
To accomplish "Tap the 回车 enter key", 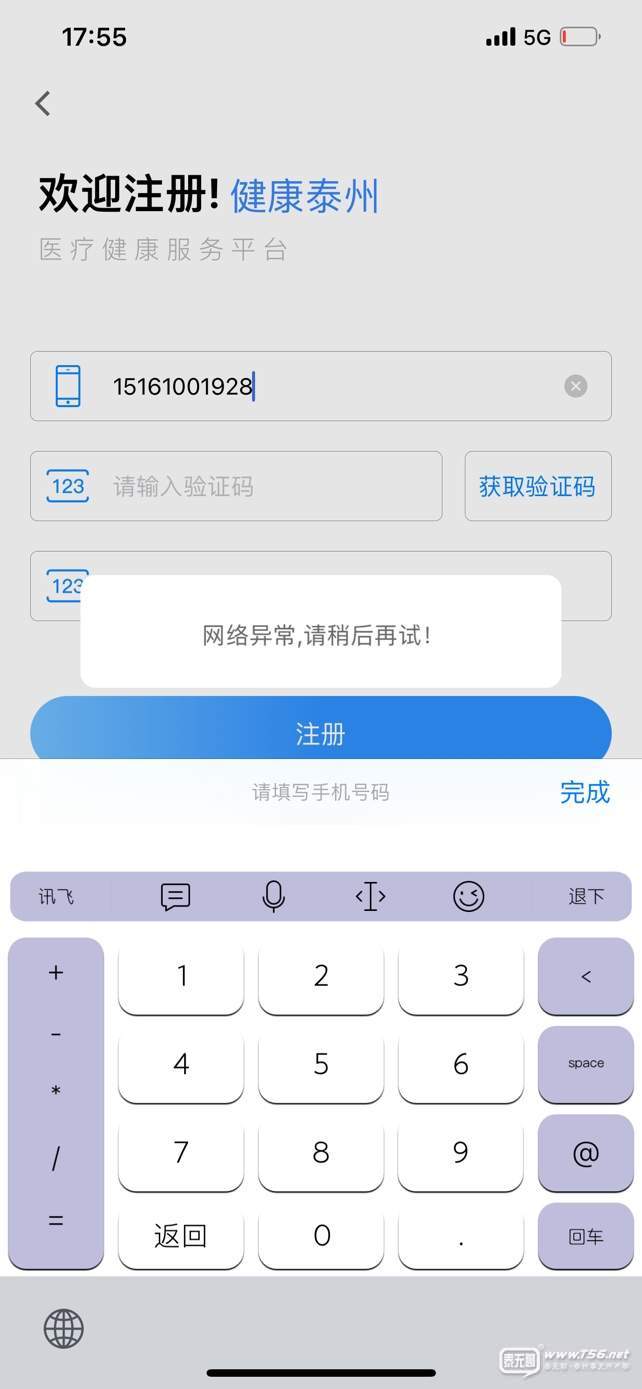I will pos(585,1236).
